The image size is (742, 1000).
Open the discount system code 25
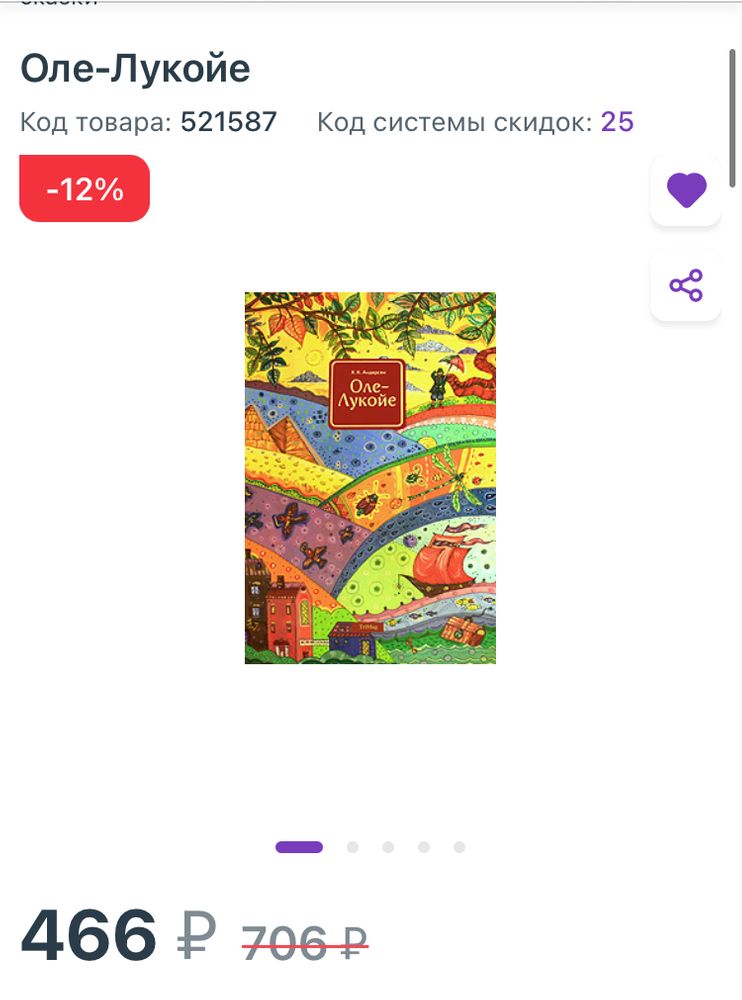point(617,122)
